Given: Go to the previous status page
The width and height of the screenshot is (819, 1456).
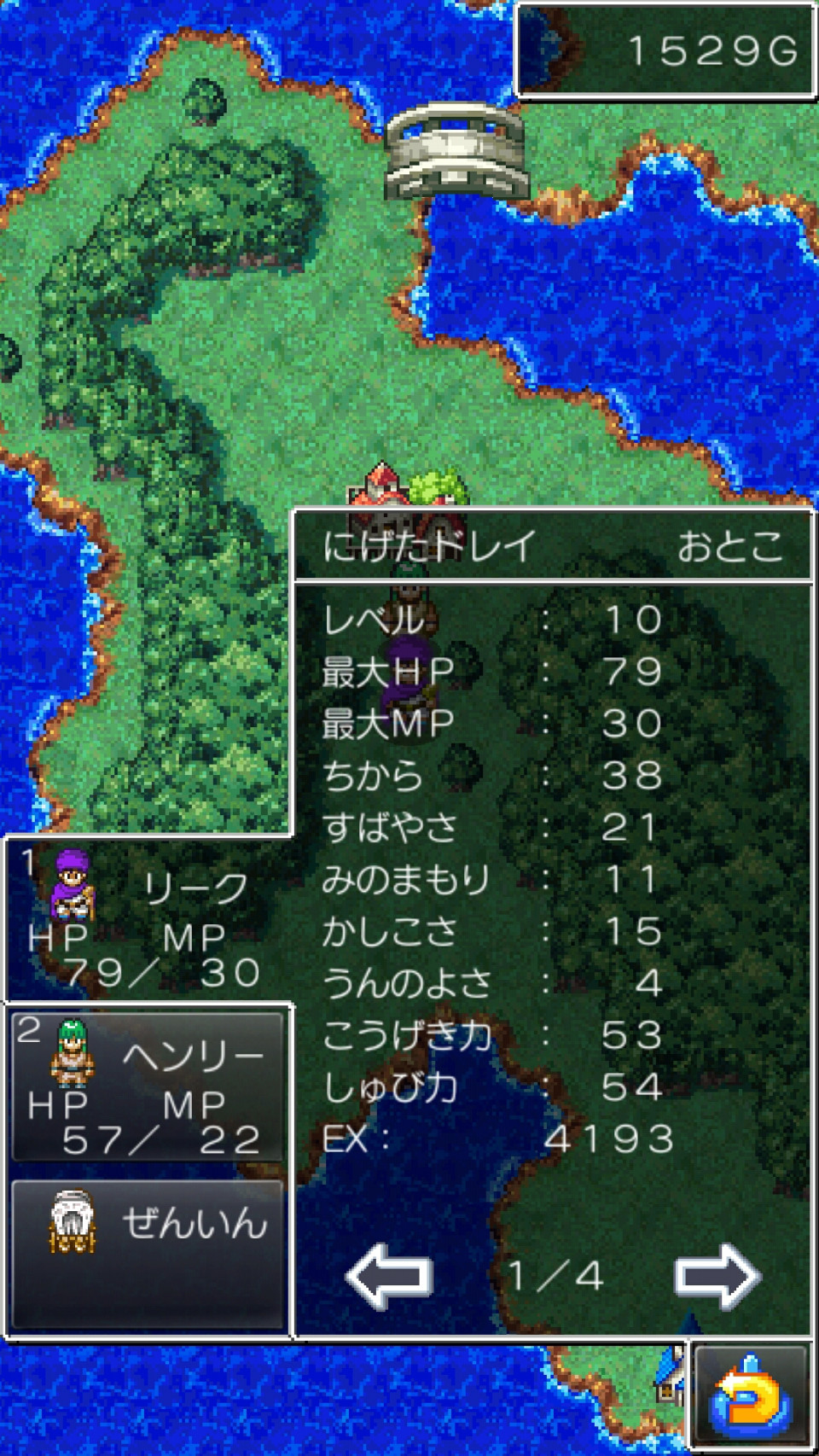Looking at the screenshot, I should pos(389,1277).
